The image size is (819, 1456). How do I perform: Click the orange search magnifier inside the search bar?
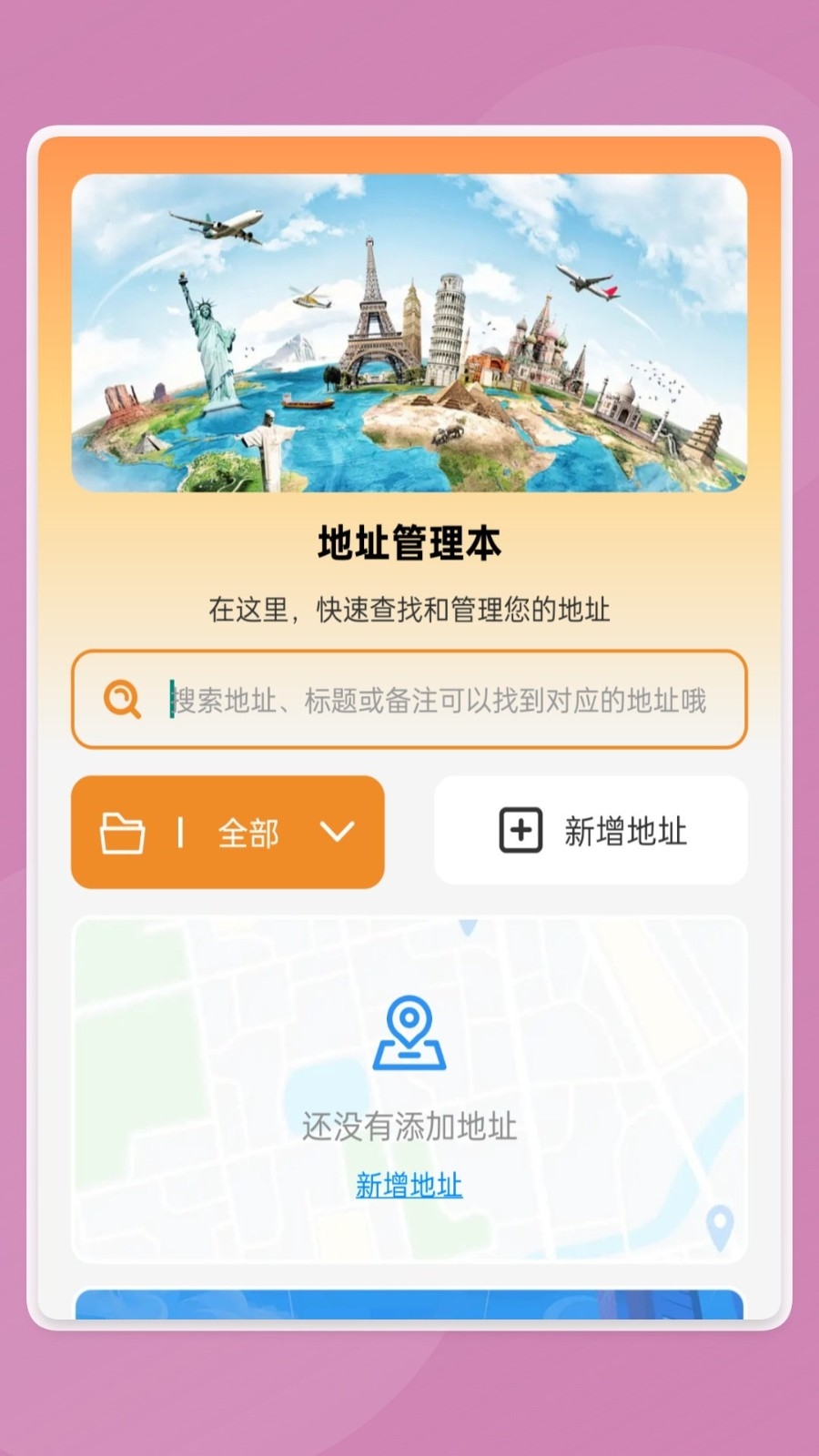[x=119, y=697]
